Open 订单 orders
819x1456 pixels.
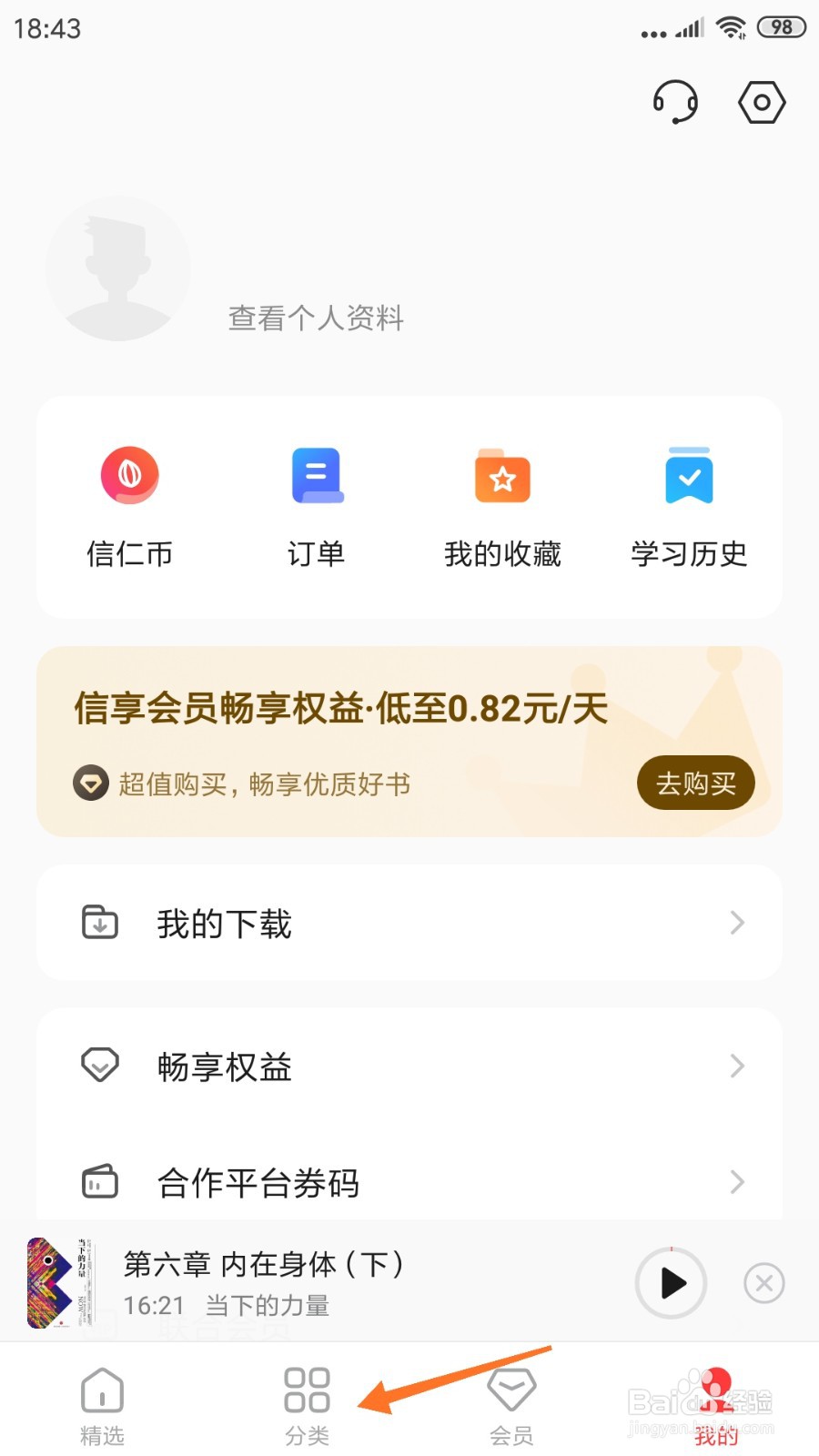317,507
